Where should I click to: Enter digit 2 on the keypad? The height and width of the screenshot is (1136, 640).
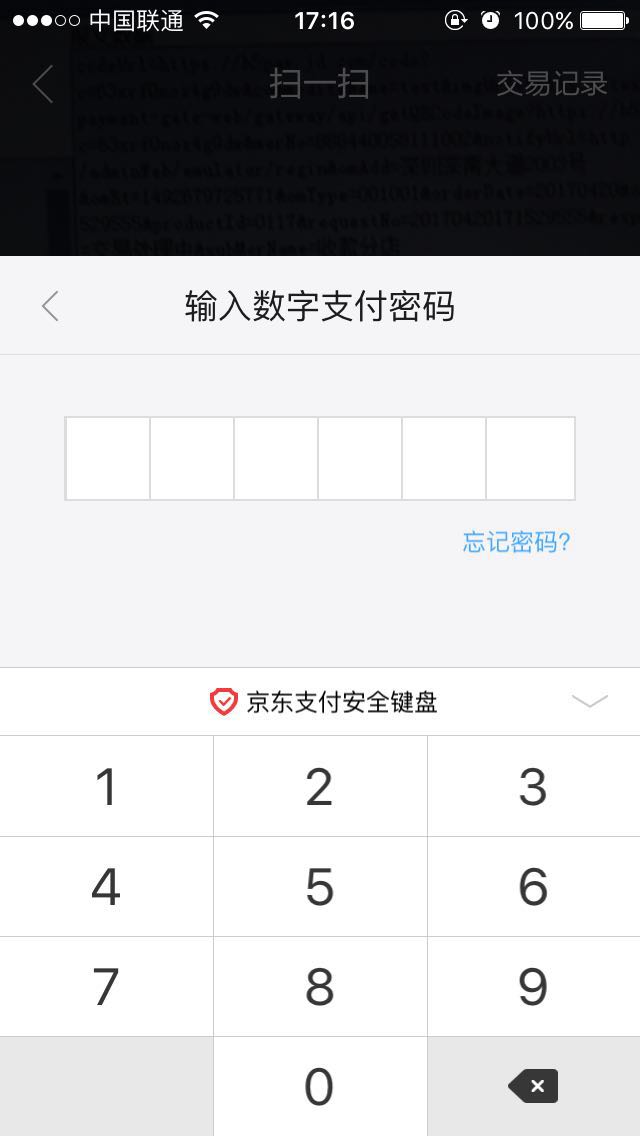(x=320, y=786)
